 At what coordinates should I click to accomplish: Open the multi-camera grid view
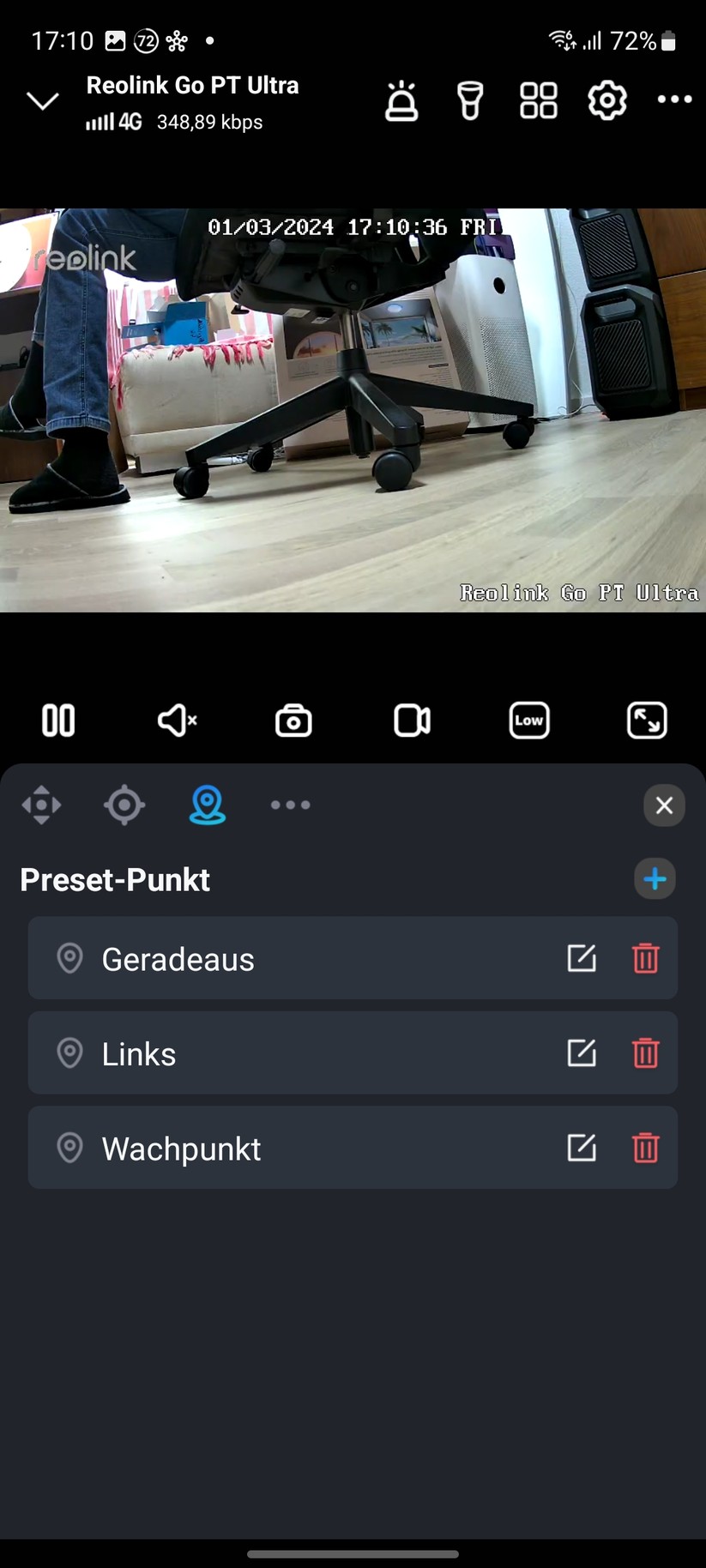pyautogui.click(x=538, y=100)
